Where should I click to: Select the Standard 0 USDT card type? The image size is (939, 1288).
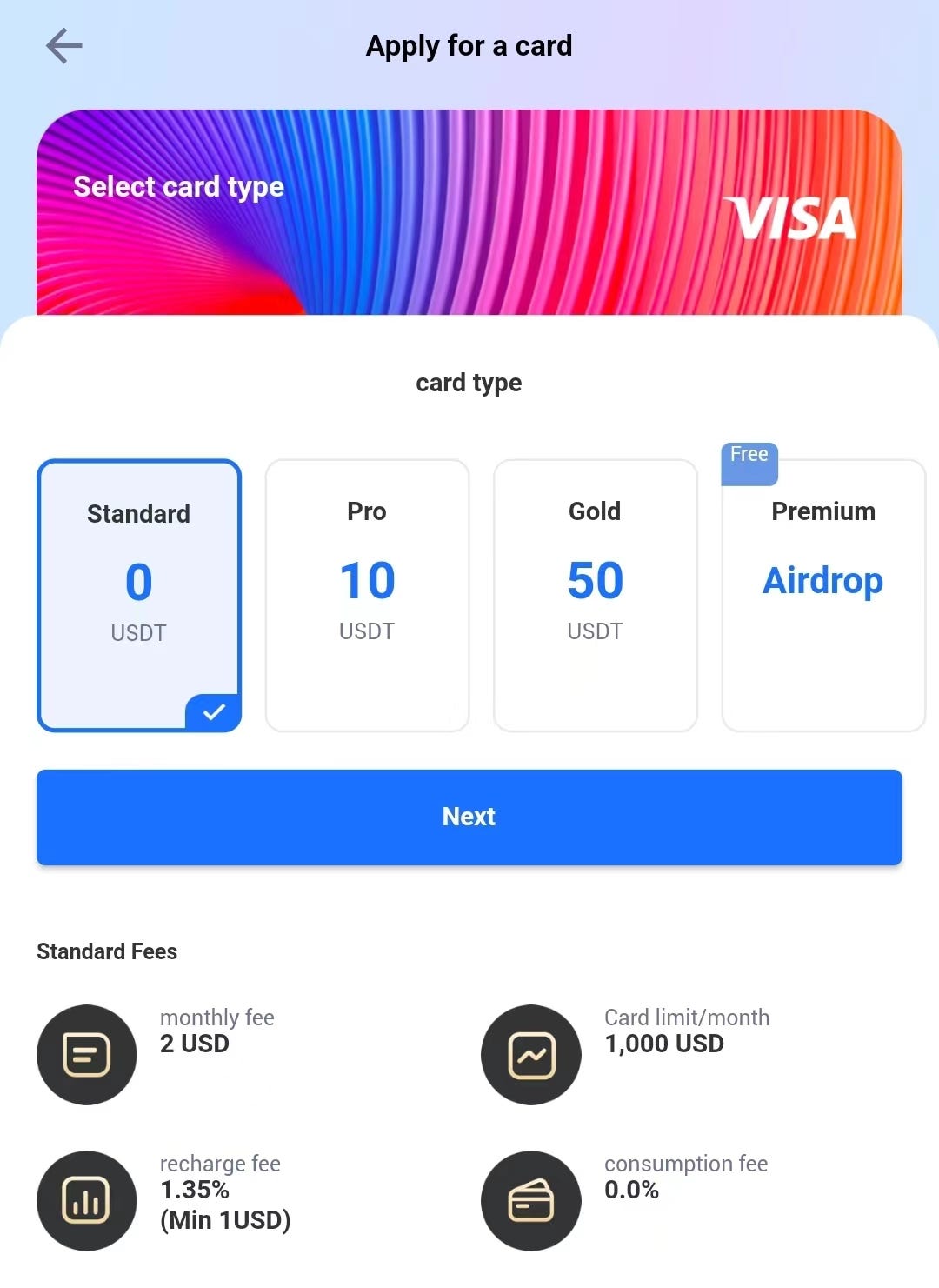[139, 595]
